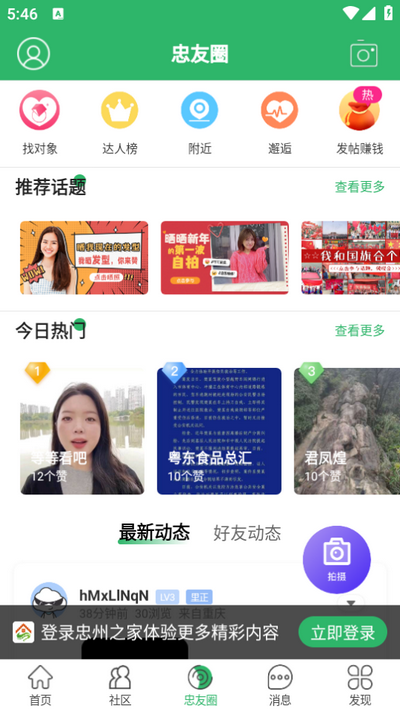View more under 推荐话题
Viewport: 400px width, 712px height.
[x=360, y=187]
